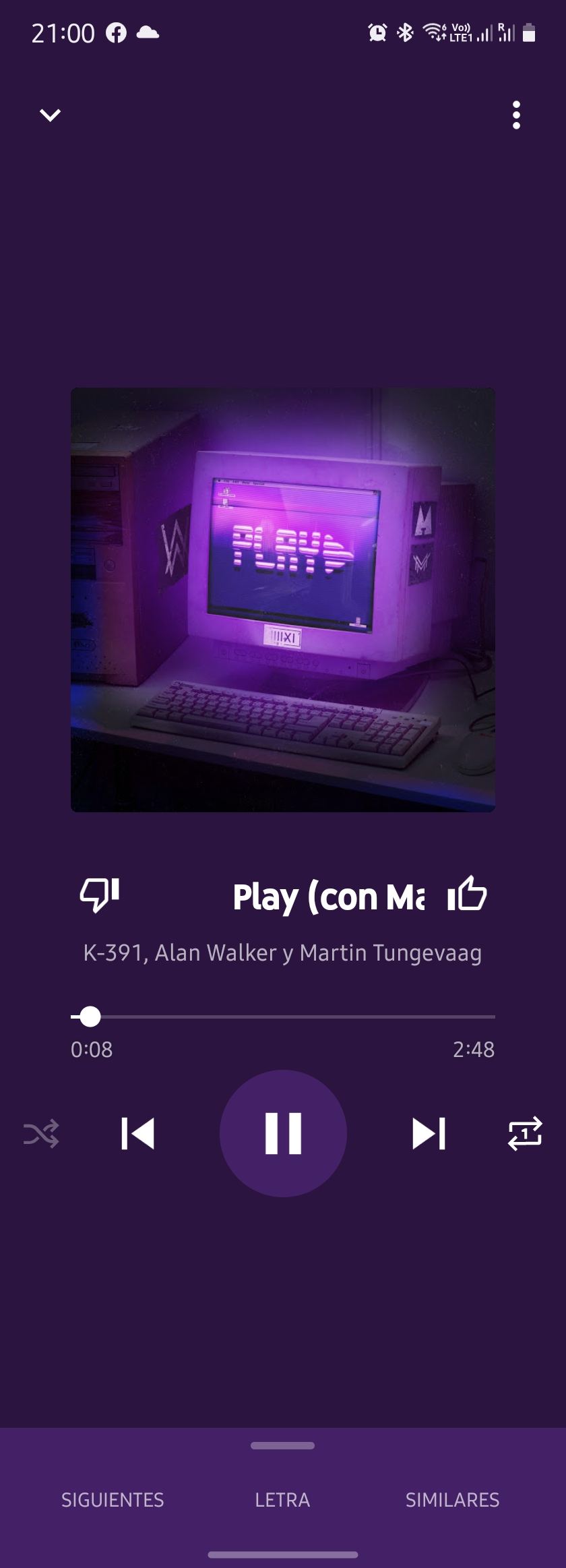This screenshot has height=1568, width=566.
Task: Show the Similares tab
Action: tap(452, 1500)
